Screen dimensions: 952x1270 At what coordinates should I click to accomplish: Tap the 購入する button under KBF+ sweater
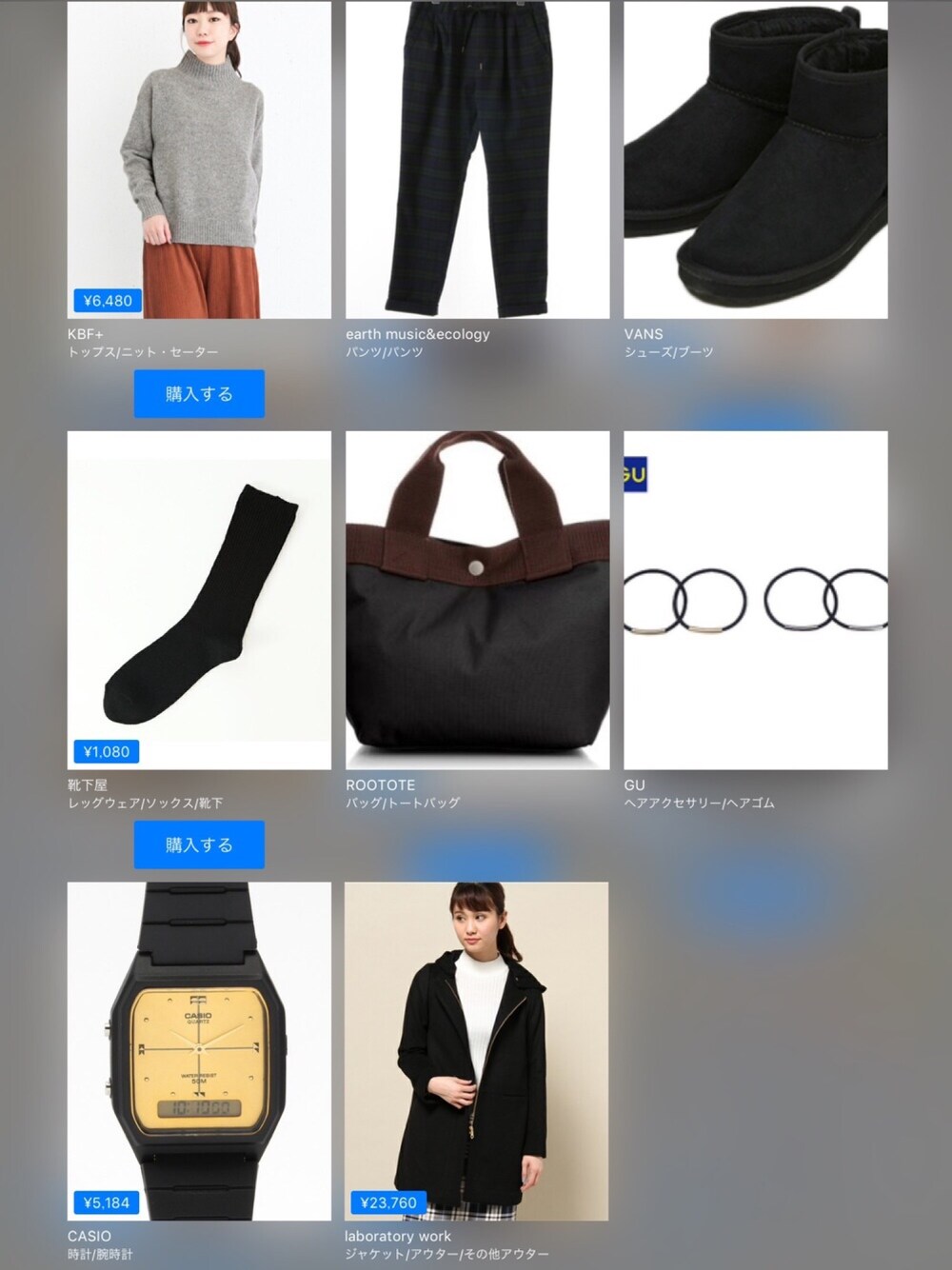tap(199, 394)
